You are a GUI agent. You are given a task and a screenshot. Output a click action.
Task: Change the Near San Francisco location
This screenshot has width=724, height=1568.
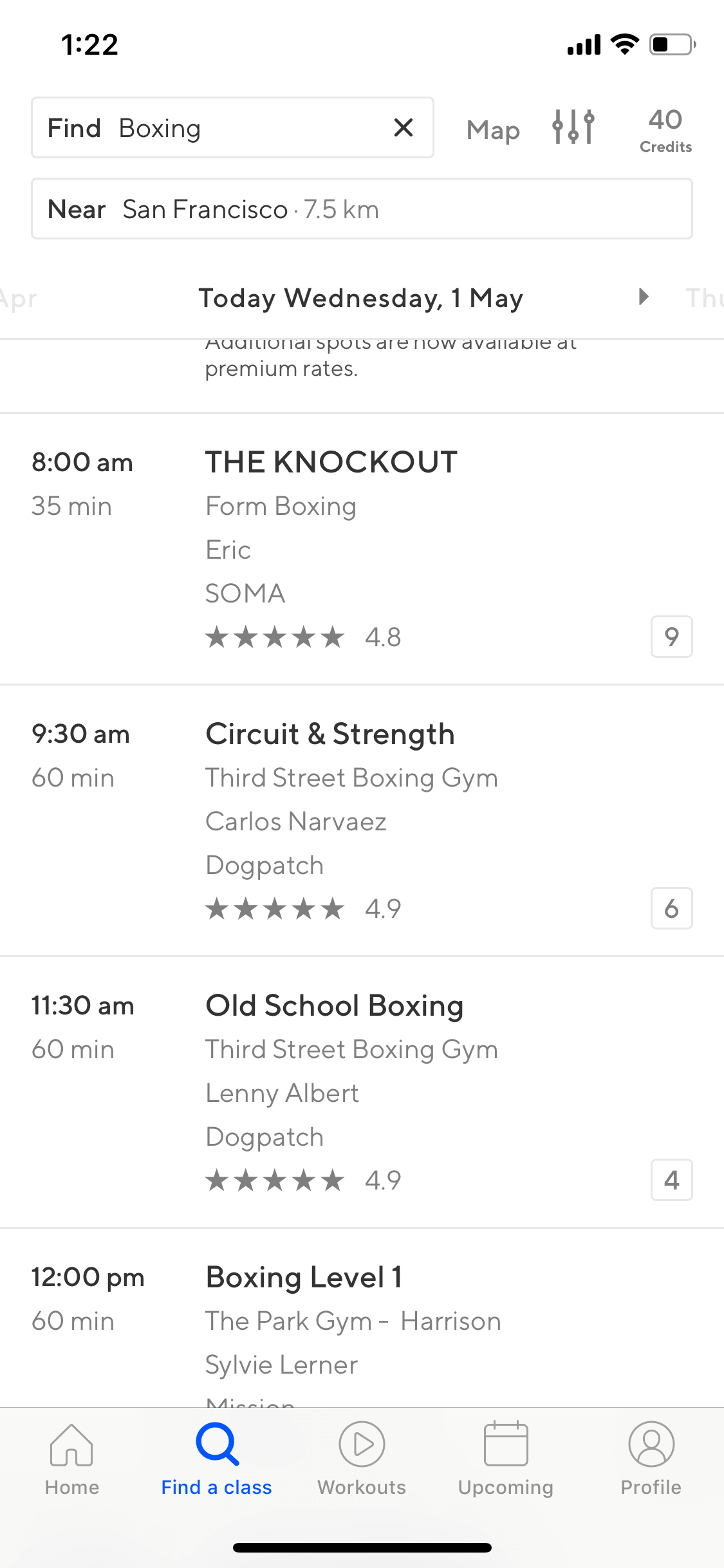click(362, 209)
